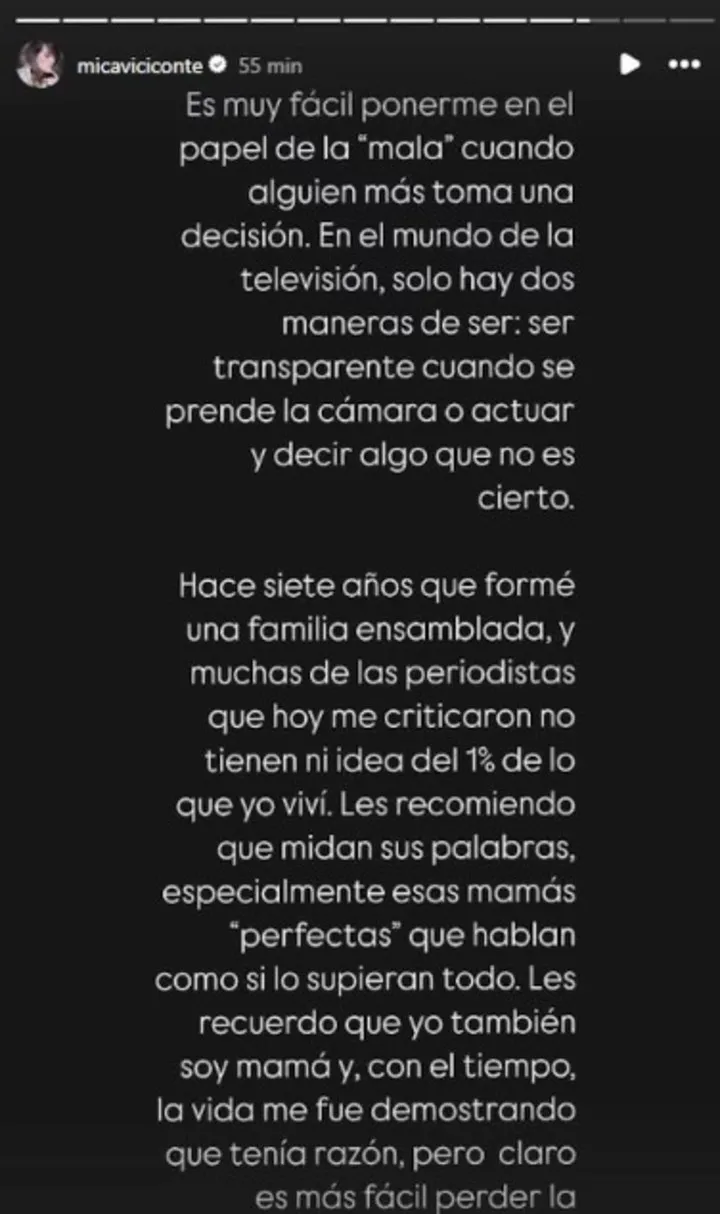
Task: Resume story playback with play button
Action: pos(629,65)
